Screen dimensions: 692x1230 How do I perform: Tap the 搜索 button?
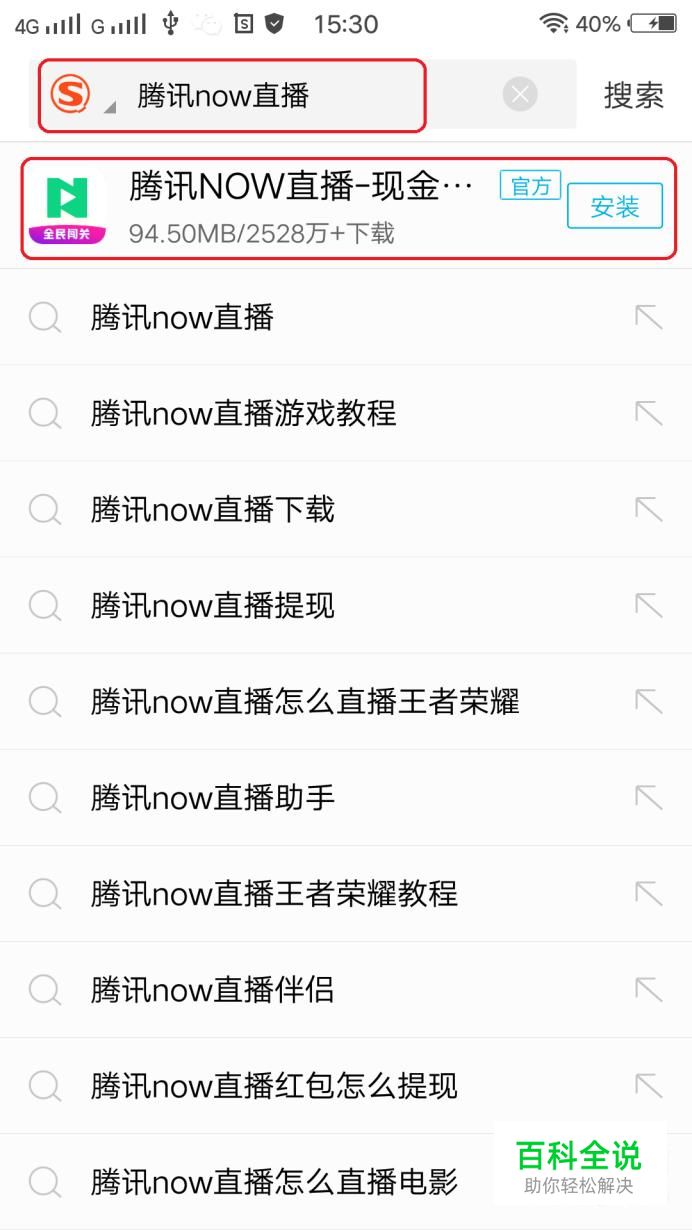[x=633, y=96]
